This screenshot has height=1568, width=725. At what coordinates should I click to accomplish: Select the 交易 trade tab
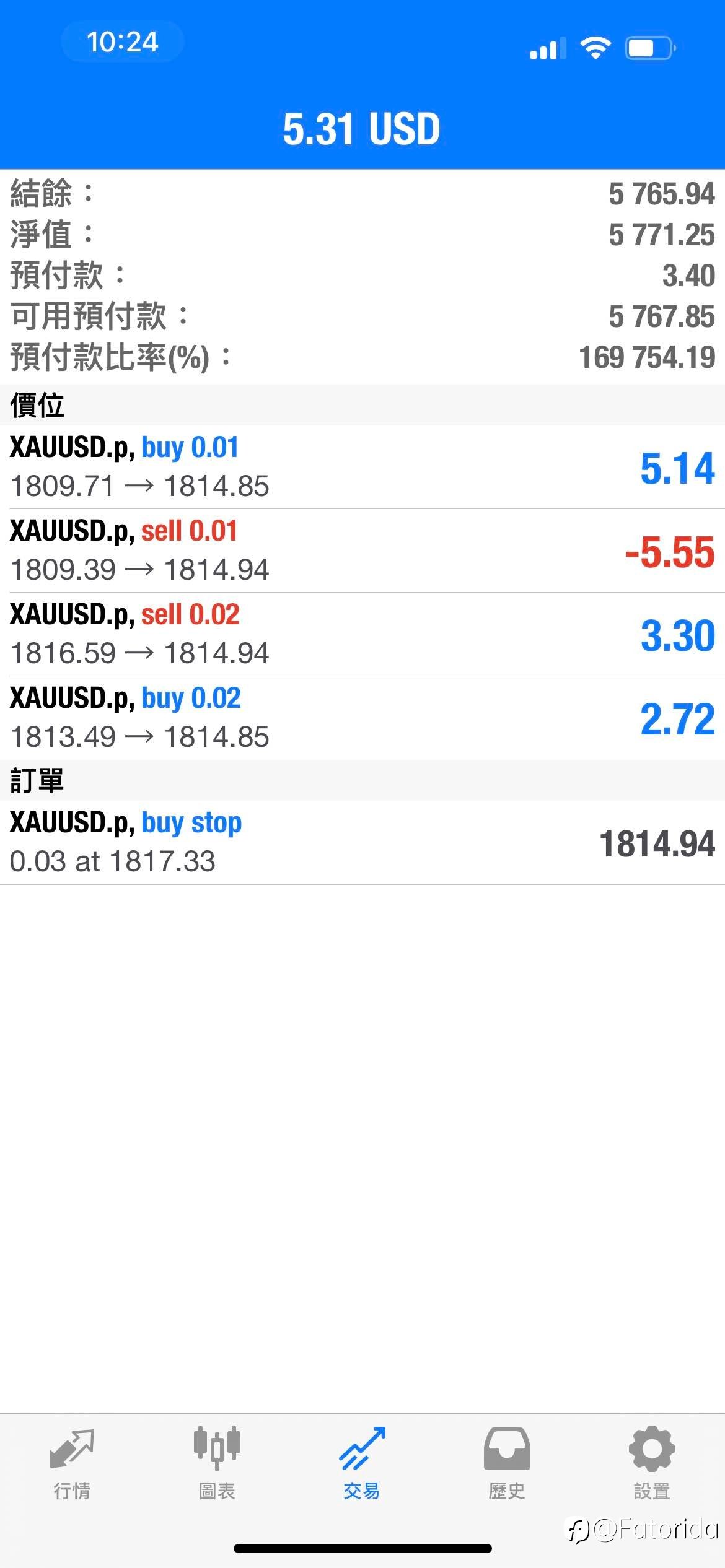pyautogui.click(x=362, y=1464)
